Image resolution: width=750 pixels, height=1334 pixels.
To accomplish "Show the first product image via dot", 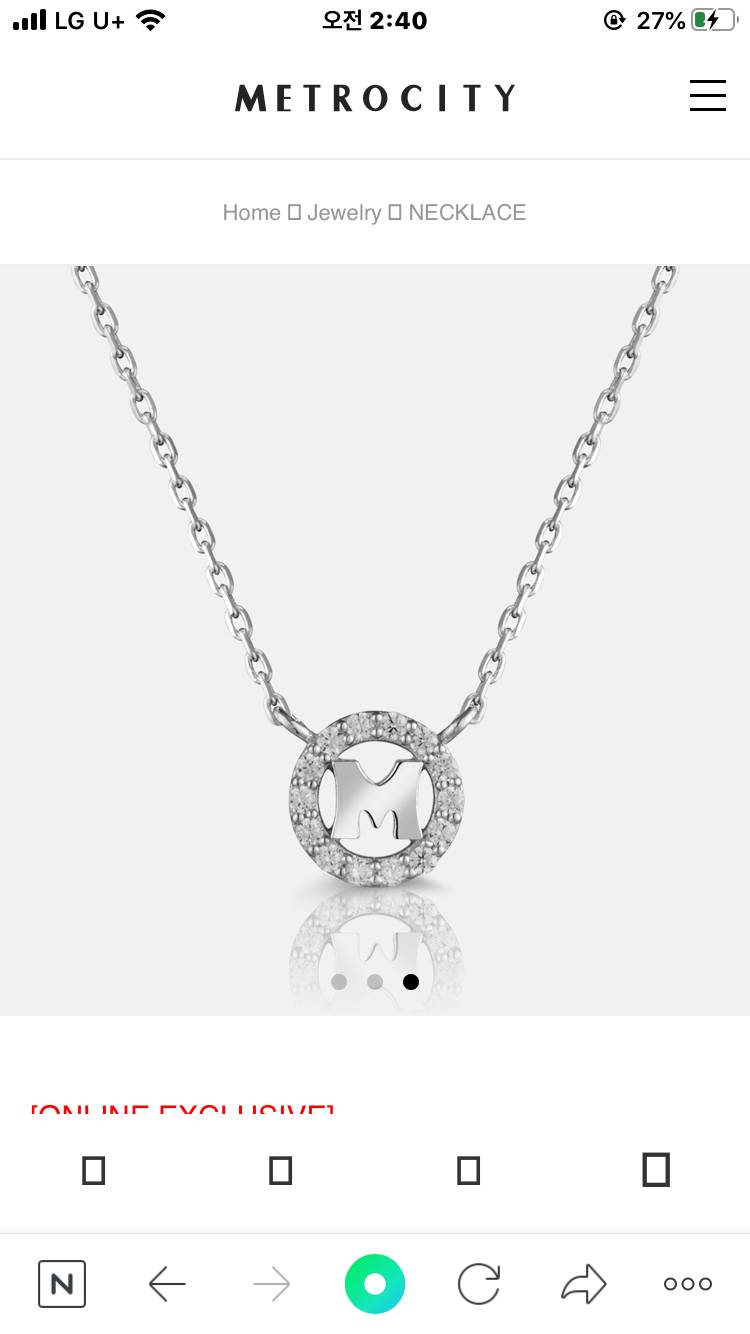I will [x=339, y=982].
